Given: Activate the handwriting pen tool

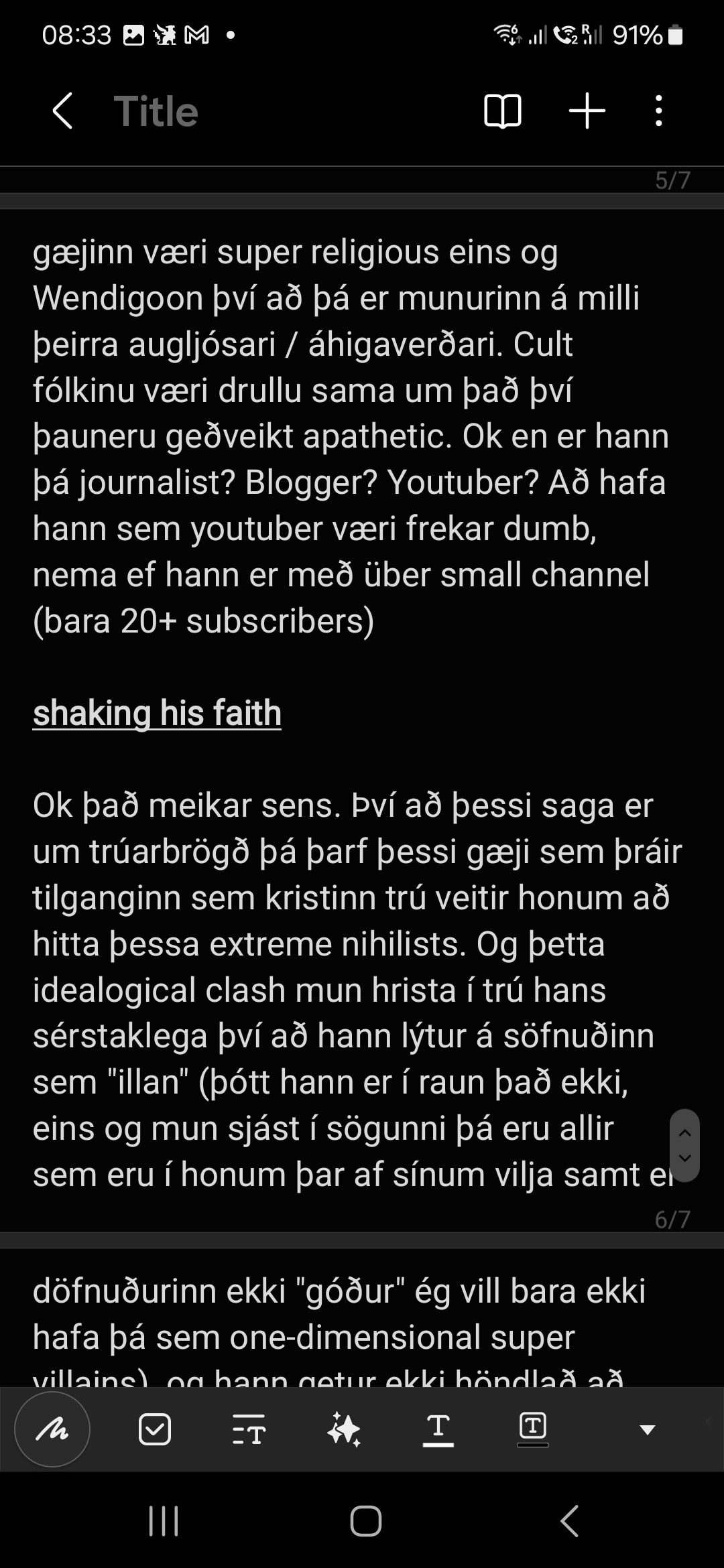Looking at the screenshot, I should [x=52, y=1429].
